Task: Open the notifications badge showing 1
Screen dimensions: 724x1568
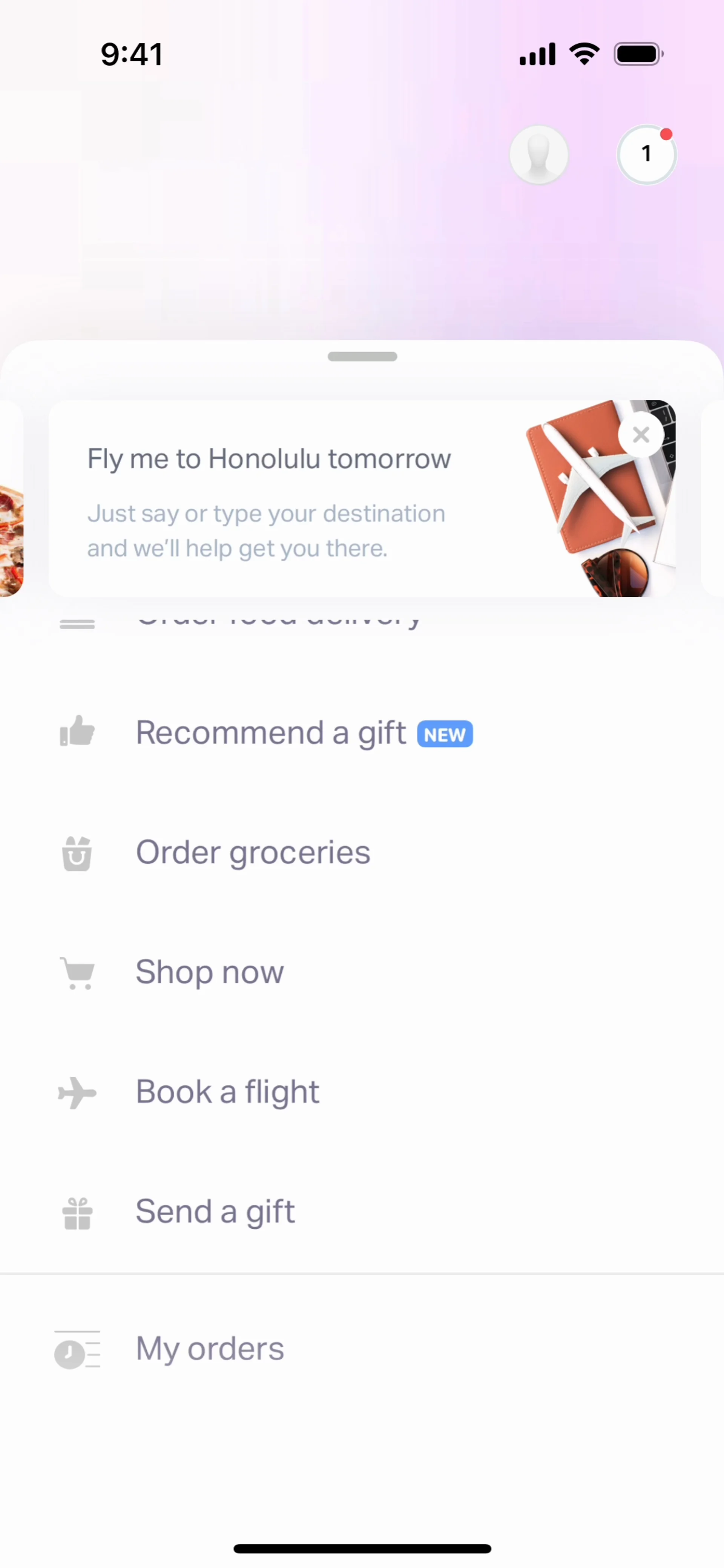Action: [x=646, y=155]
